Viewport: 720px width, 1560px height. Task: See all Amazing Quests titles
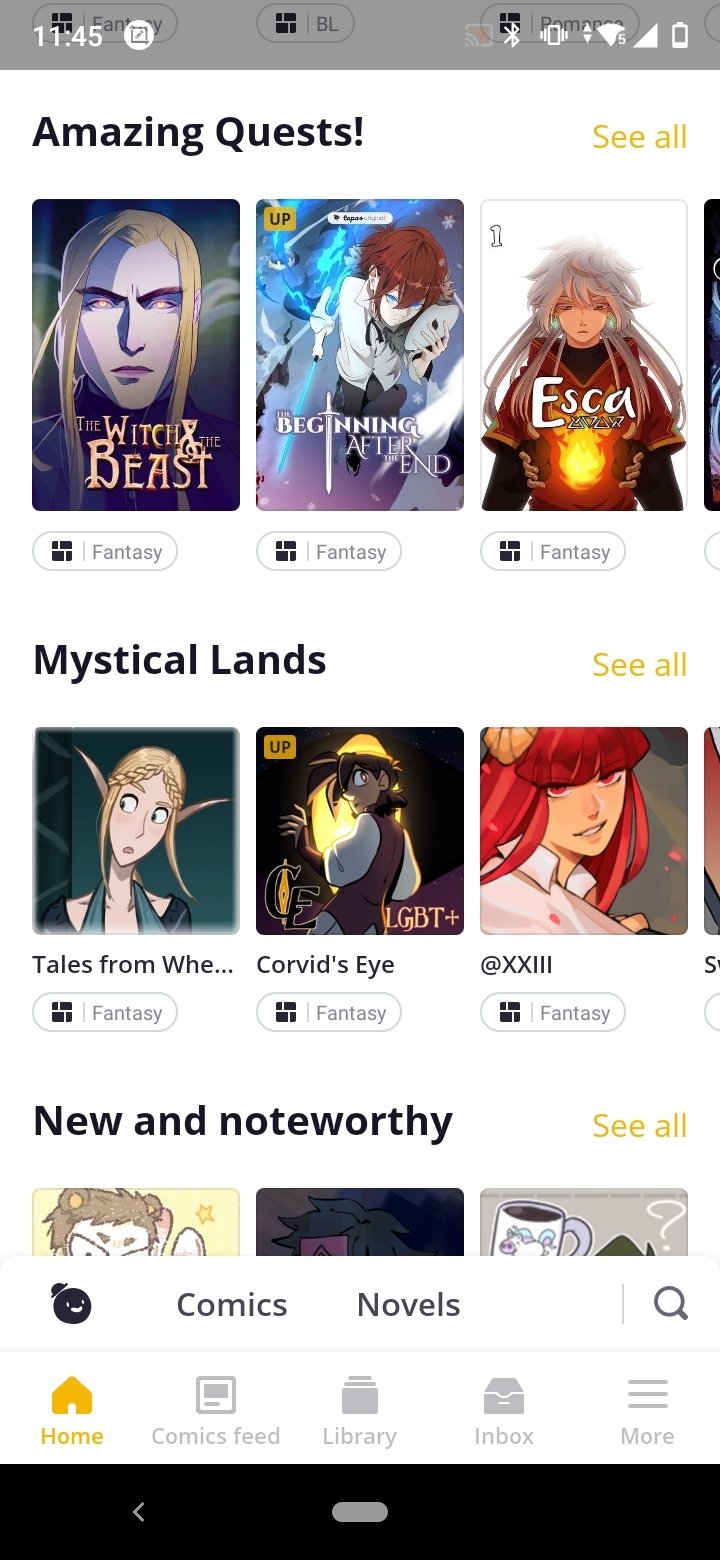(640, 137)
